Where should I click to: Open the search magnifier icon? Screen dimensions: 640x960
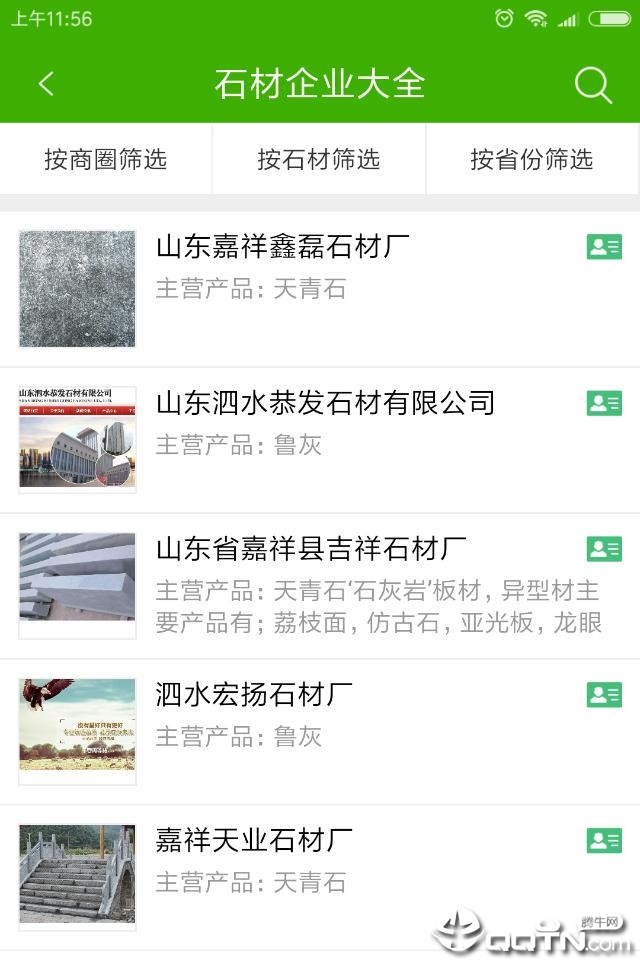tap(593, 85)
